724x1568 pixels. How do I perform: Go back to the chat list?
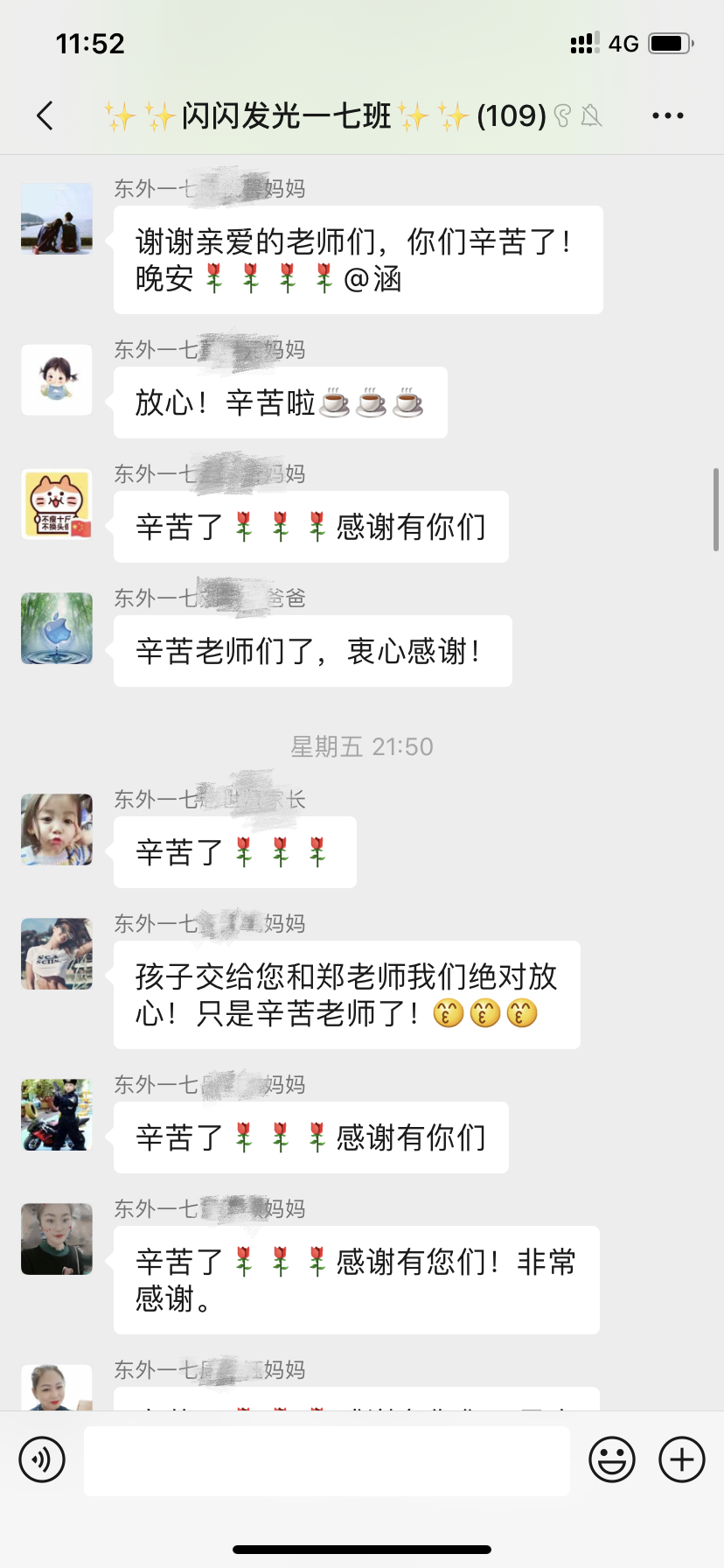point(45,115)
